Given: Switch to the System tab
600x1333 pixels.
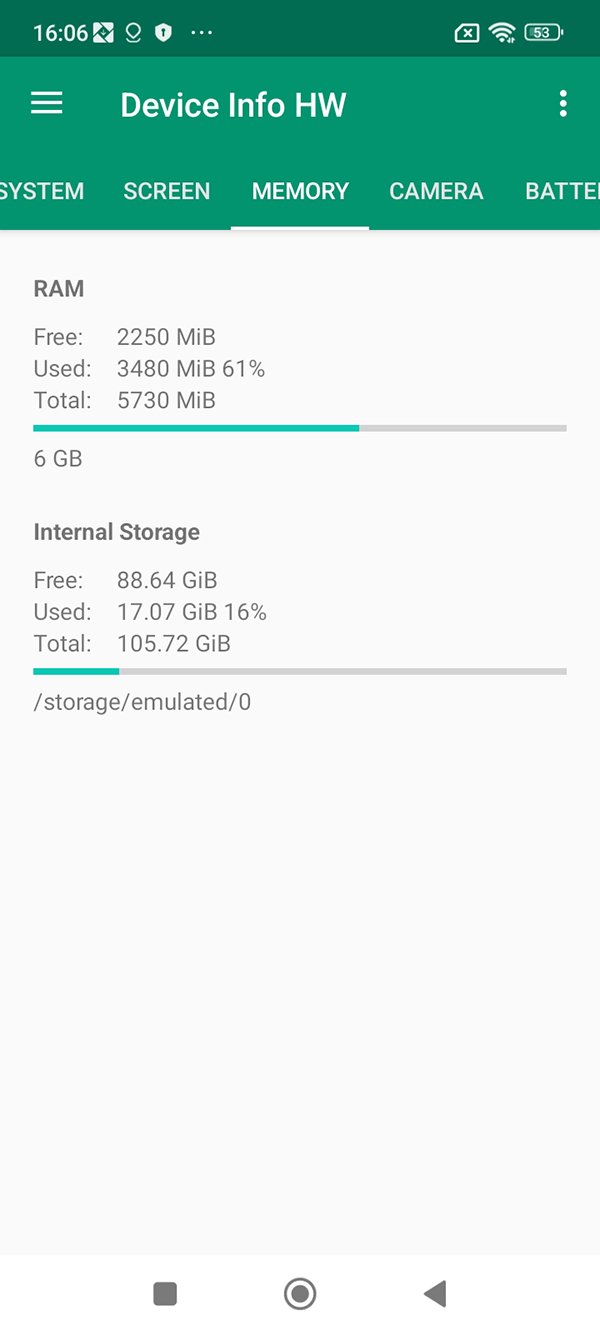Looking at the screenshot, I should click(42, 191).
